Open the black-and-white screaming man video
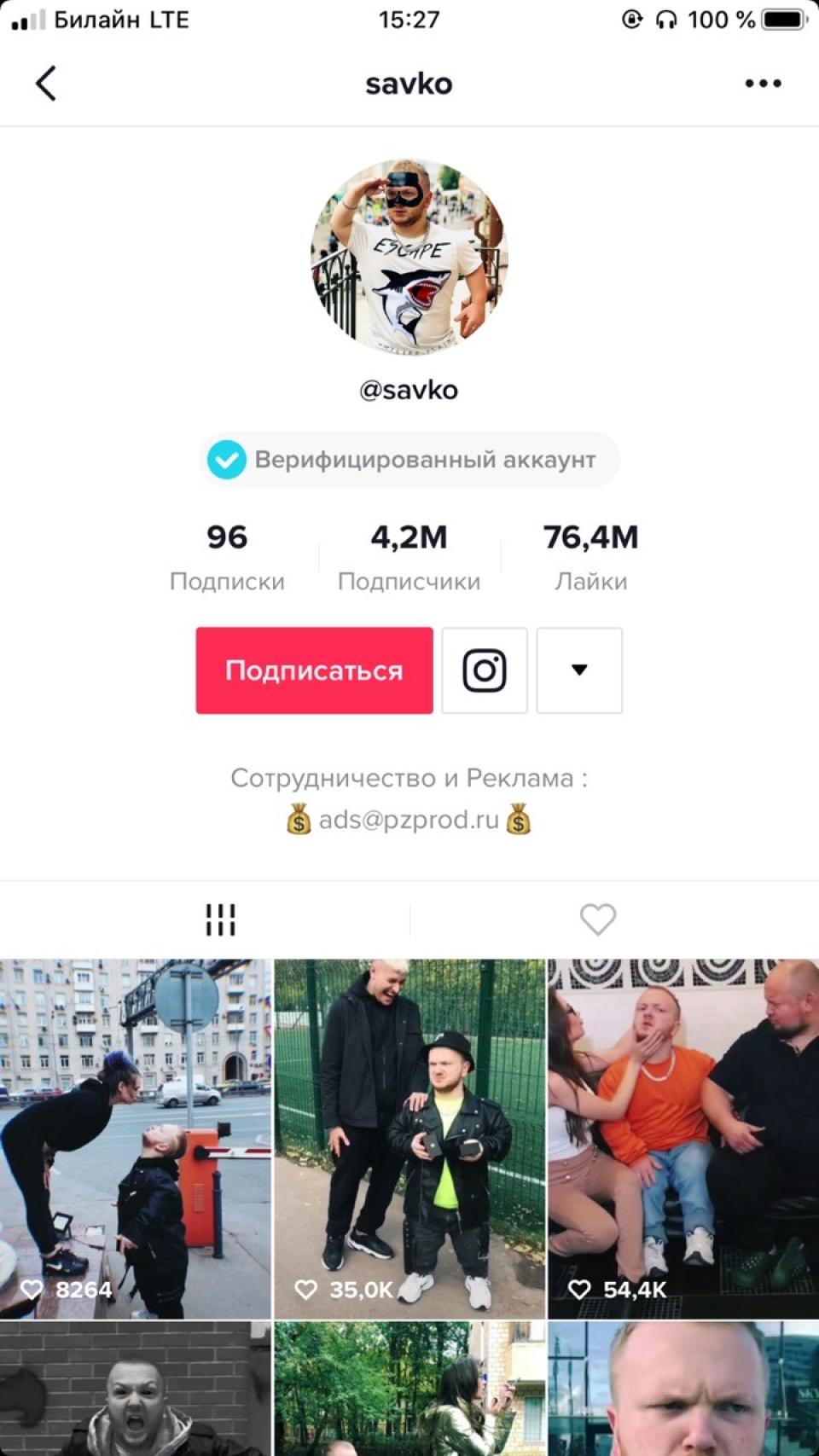This screenshot has width=819, height=1456. (135, 1389)
